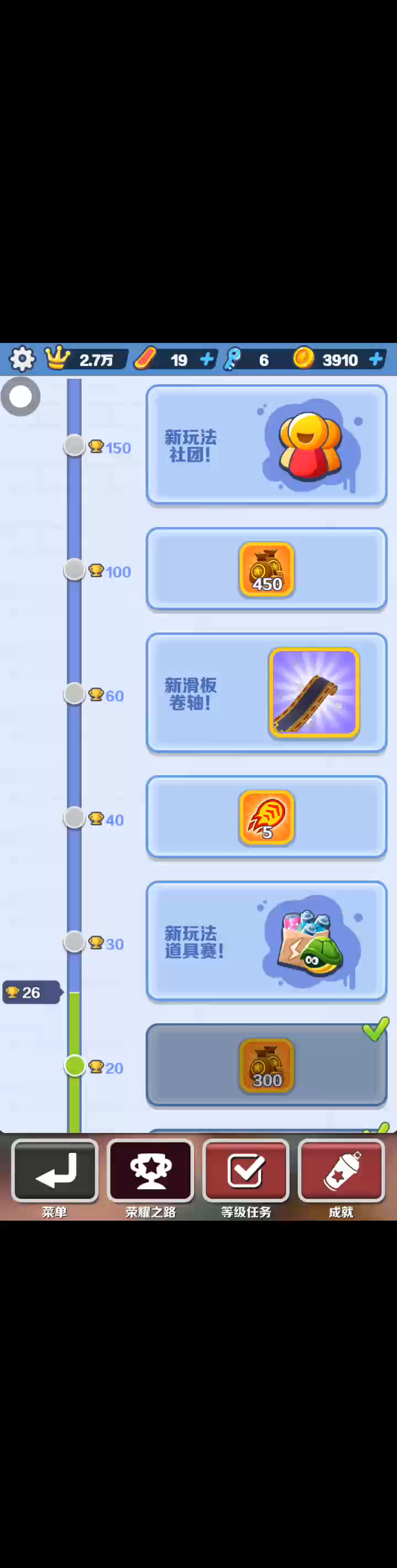Tap the floating white circle button
Image resolution: width=397 pixels, height=1568 pixels.
pos(21,397)
